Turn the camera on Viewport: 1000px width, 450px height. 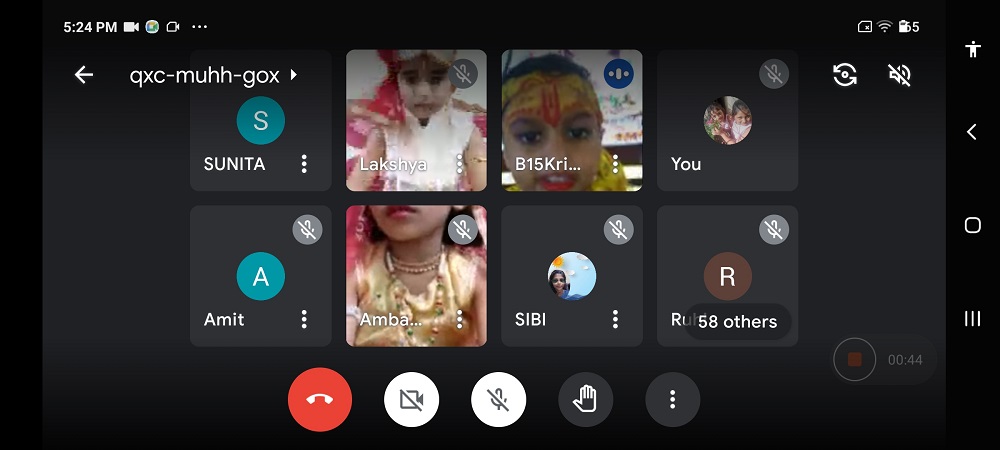click(411, 400)
